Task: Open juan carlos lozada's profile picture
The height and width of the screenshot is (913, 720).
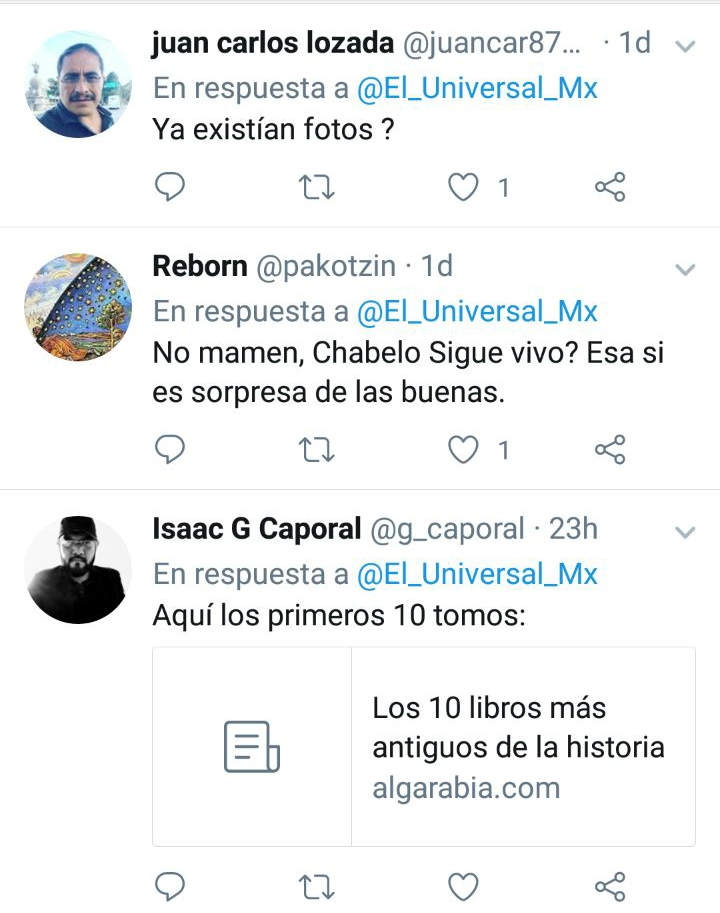Action: click(x=78, y=84)
